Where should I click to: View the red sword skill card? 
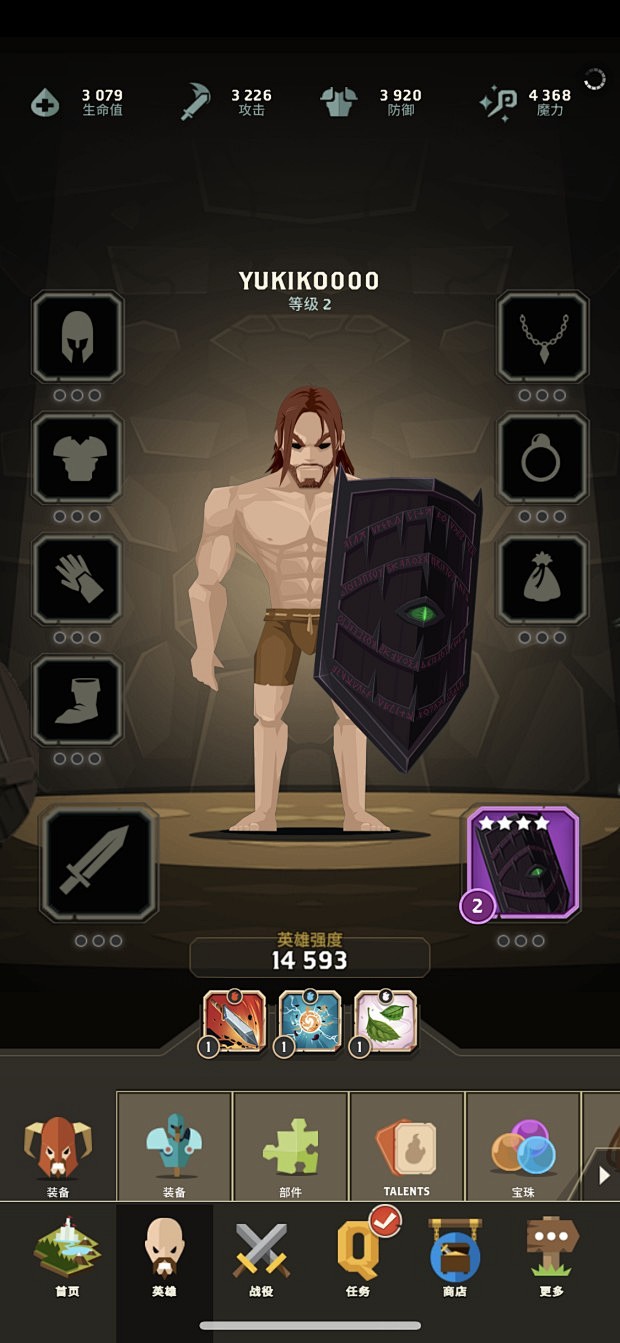click(235, 1022)
